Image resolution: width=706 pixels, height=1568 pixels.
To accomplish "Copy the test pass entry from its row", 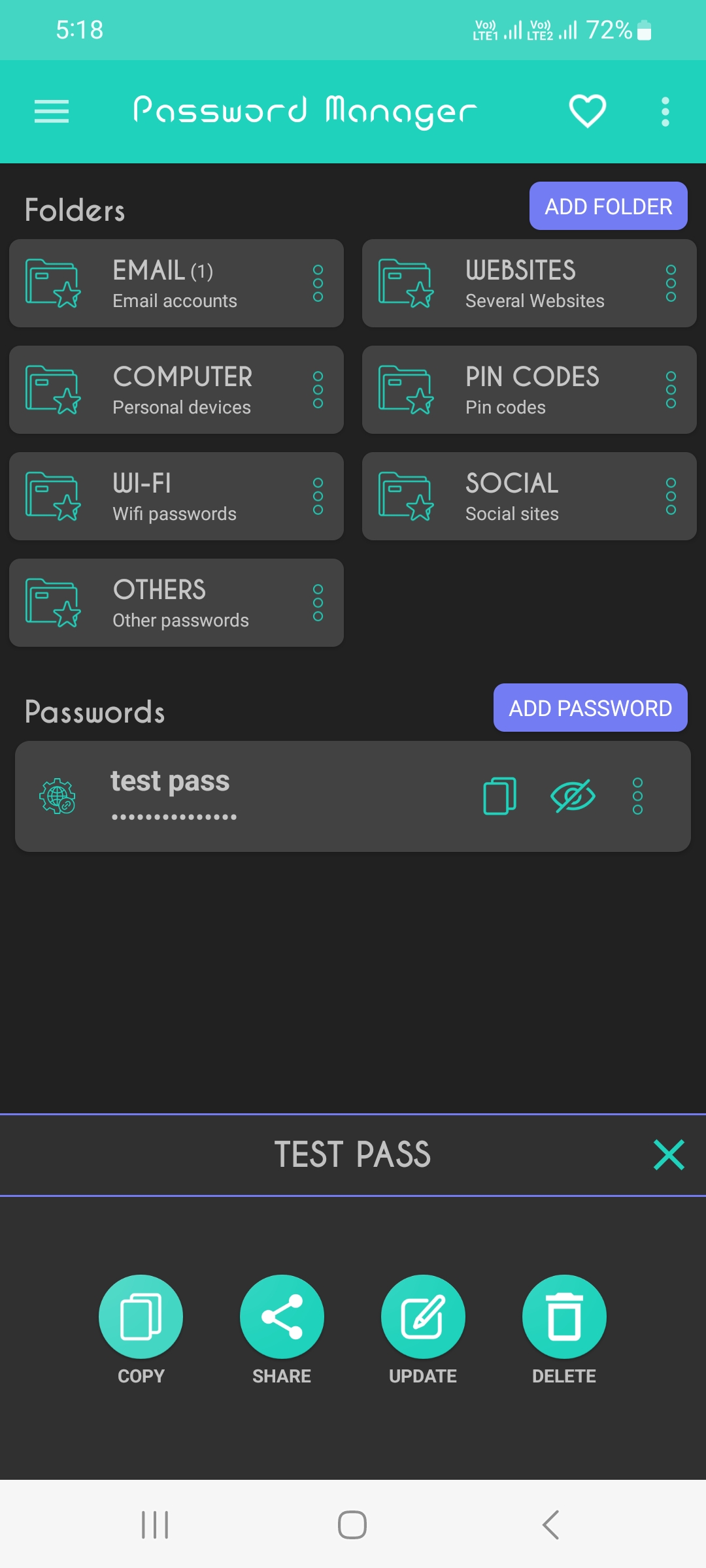I will [x=500, y=796].
